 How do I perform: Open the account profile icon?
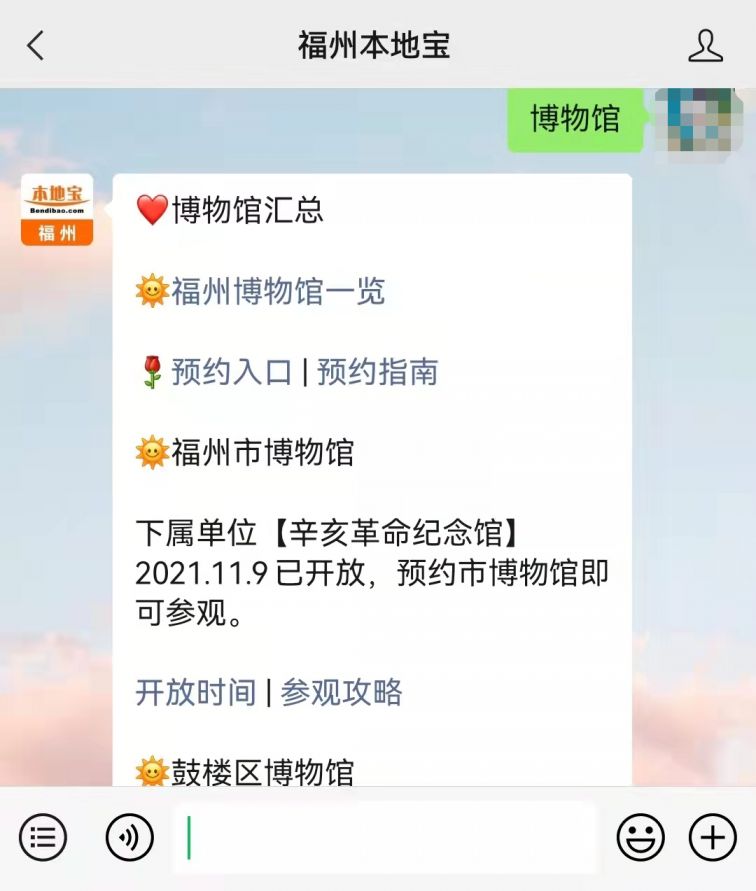point(705,45)
